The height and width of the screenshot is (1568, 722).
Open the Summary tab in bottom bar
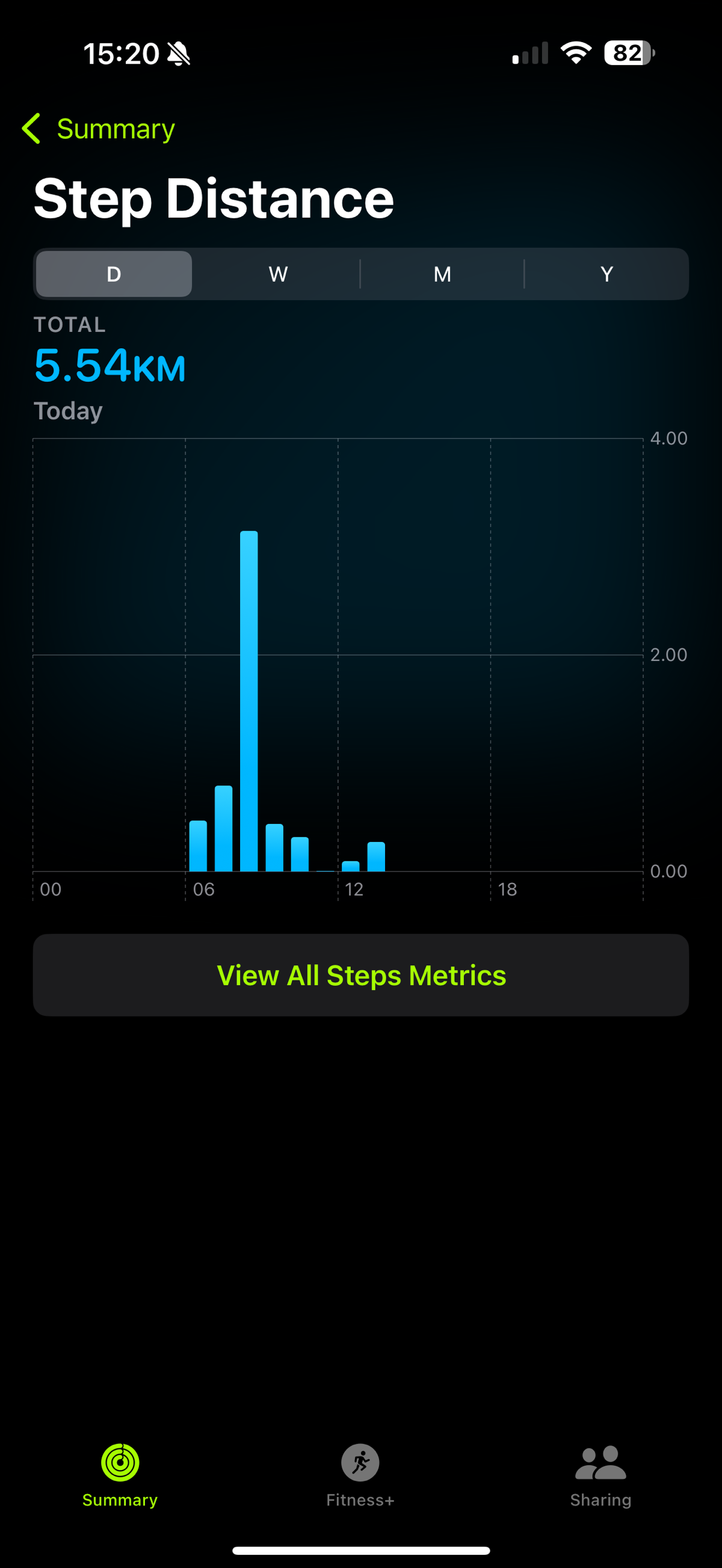(x=120, y=1474)
